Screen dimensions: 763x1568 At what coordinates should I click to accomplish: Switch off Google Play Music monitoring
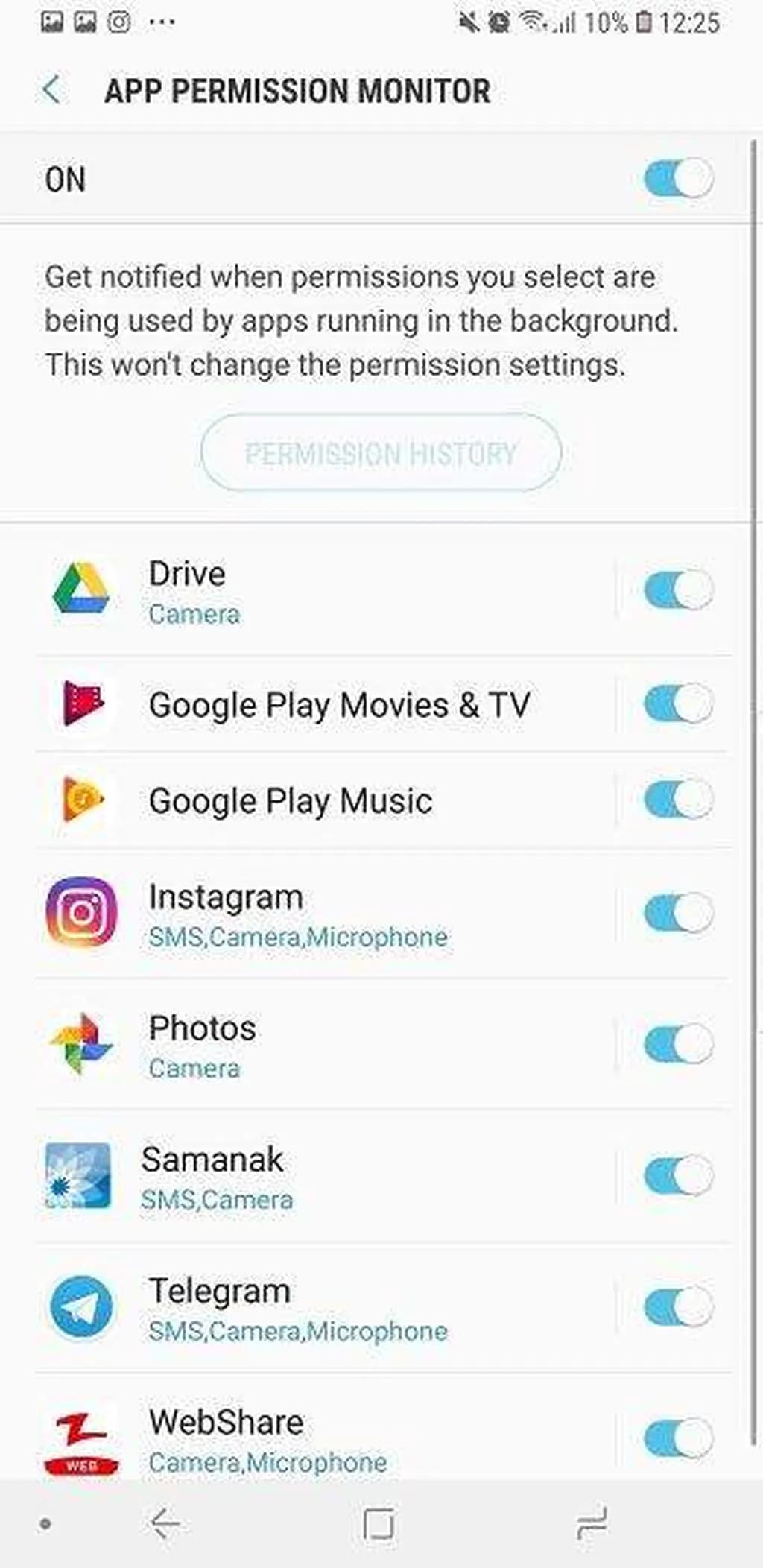(x=678, y=800)
